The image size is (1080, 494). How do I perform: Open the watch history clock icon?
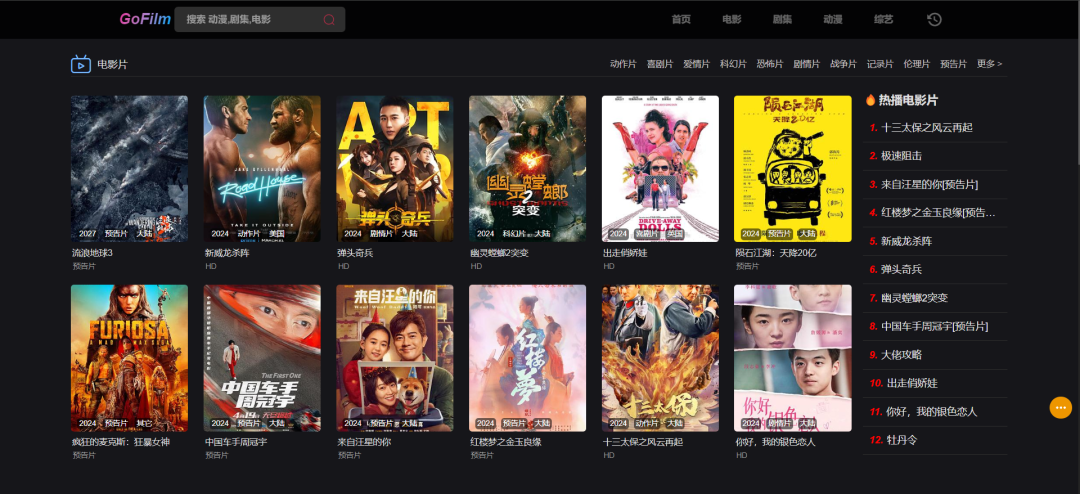(x=934, y=19)
